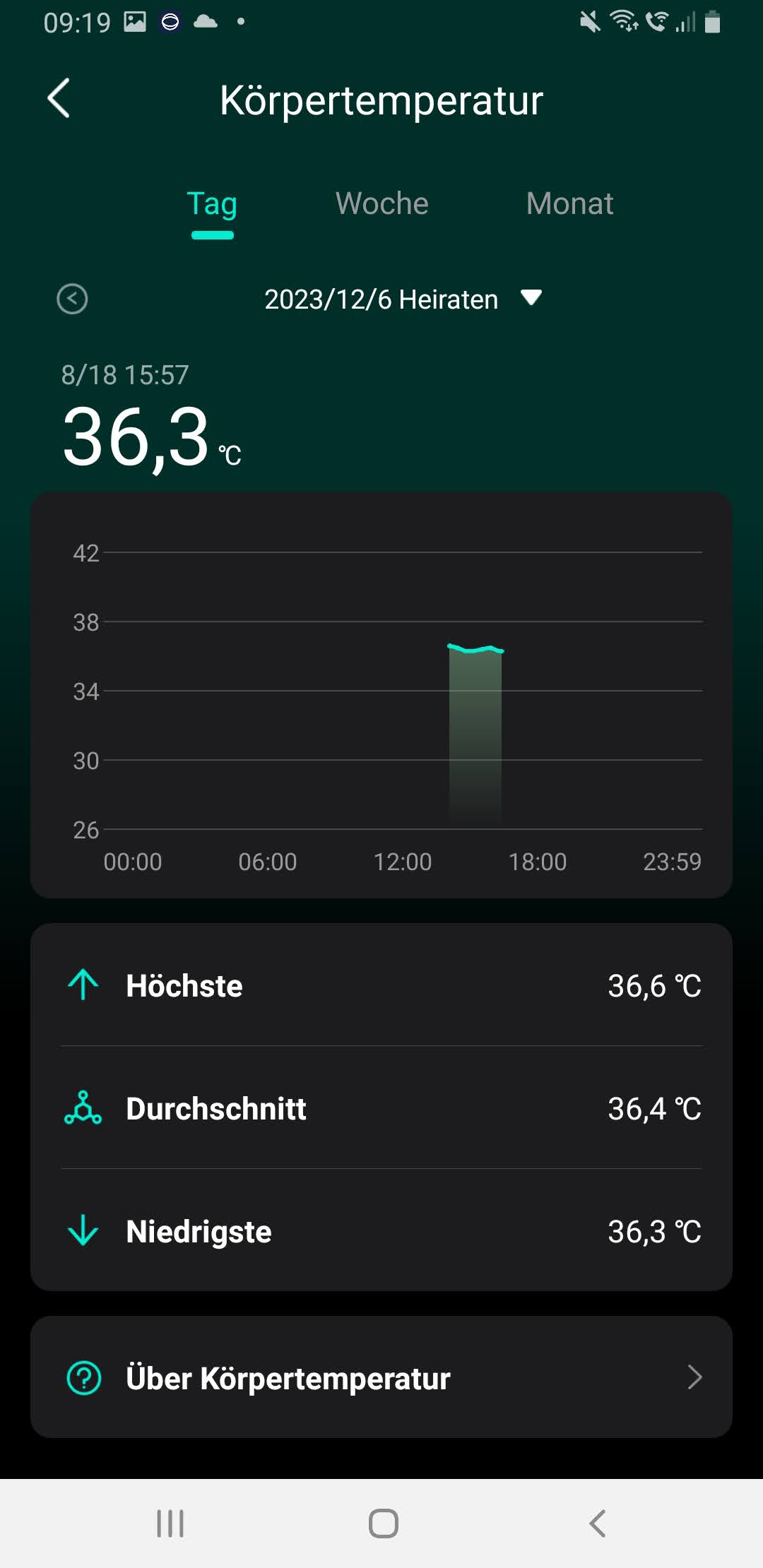This screenshot has width=763, height=1568.
Task: Tap the system home button
Action: pyautogui.click(x=383, y=1523)
